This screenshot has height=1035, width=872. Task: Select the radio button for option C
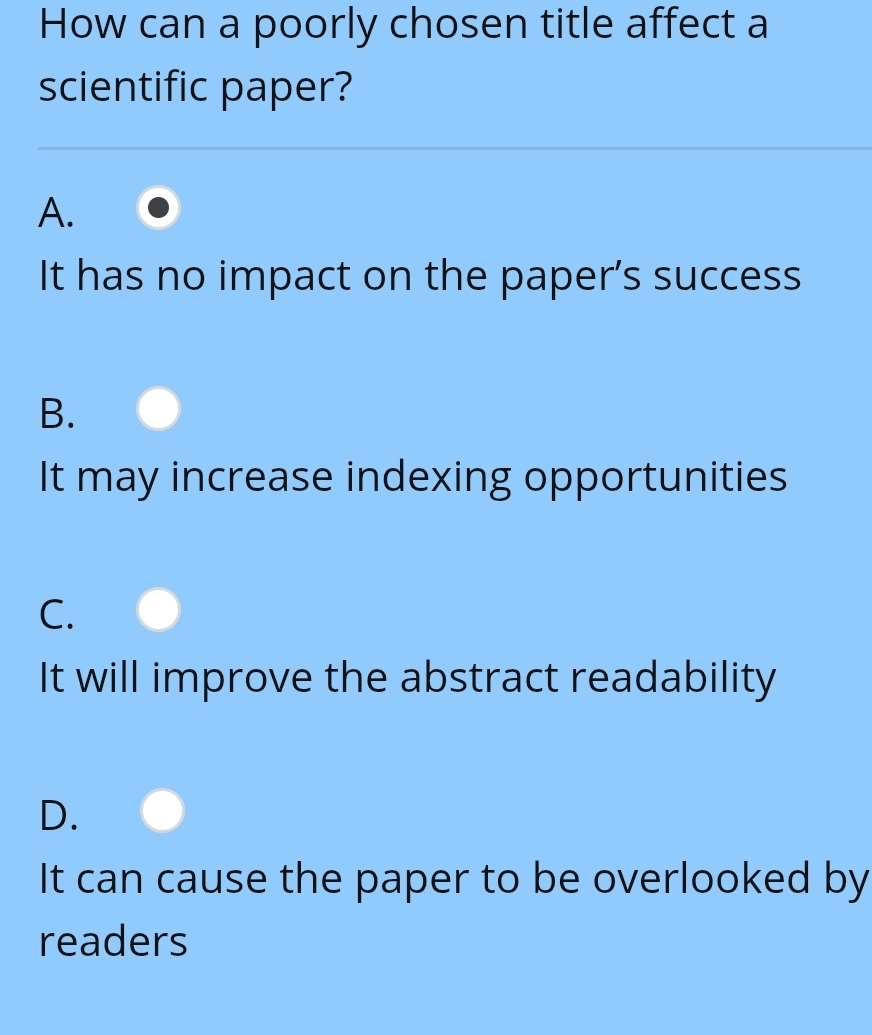158,609
